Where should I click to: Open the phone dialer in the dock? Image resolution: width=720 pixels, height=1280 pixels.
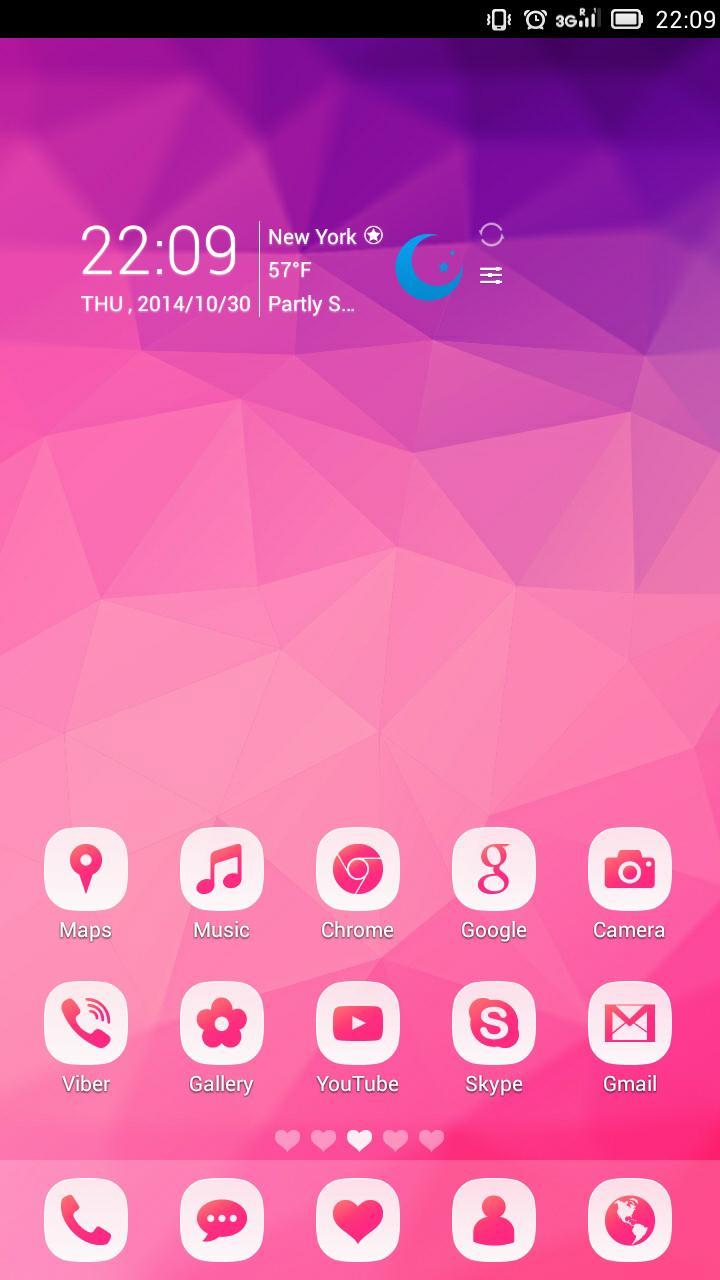point(86,1220)
